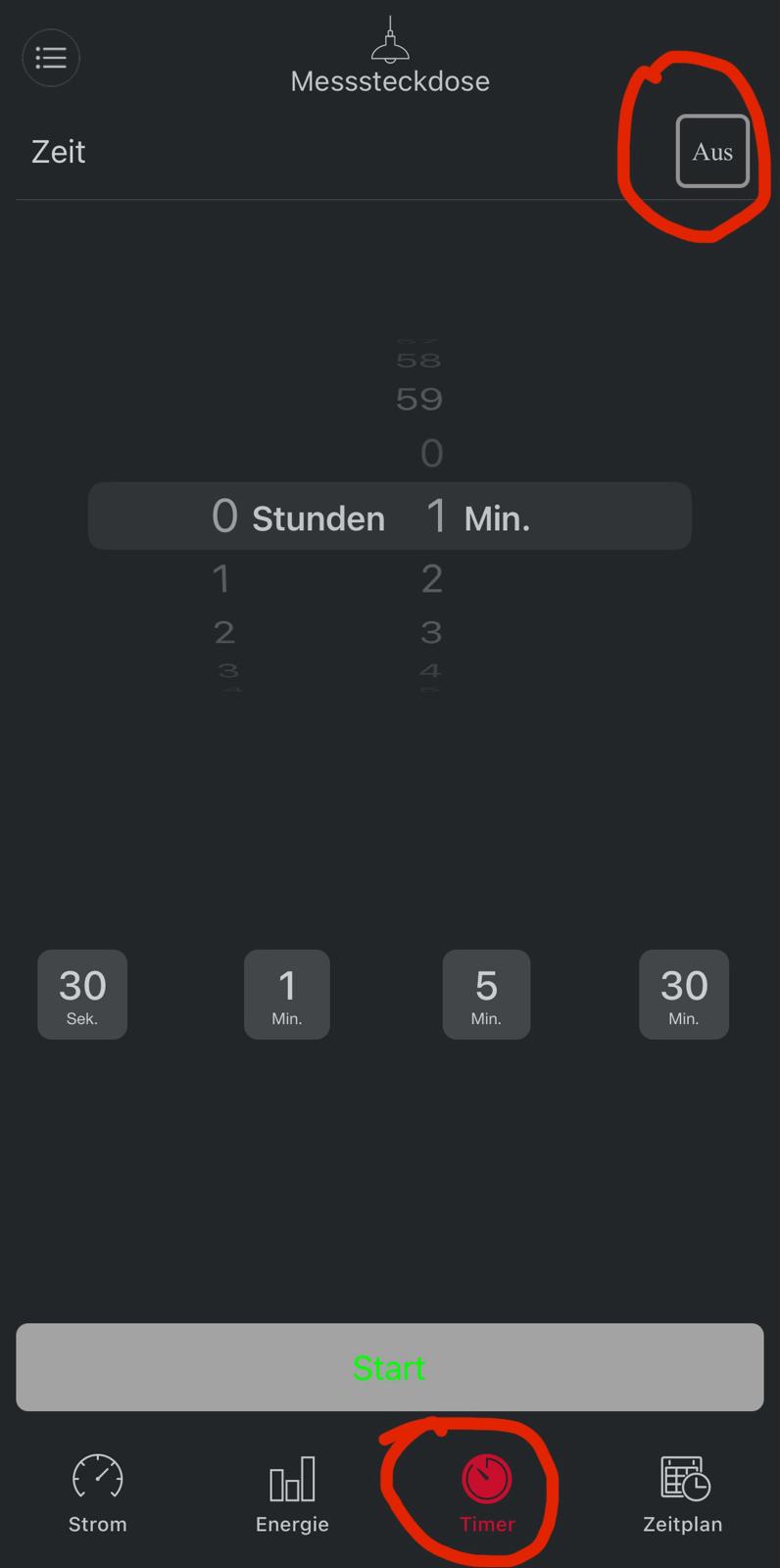The image size is (780, 1568).
Task: Open the Energie tab
Action: coord(292,1494)
